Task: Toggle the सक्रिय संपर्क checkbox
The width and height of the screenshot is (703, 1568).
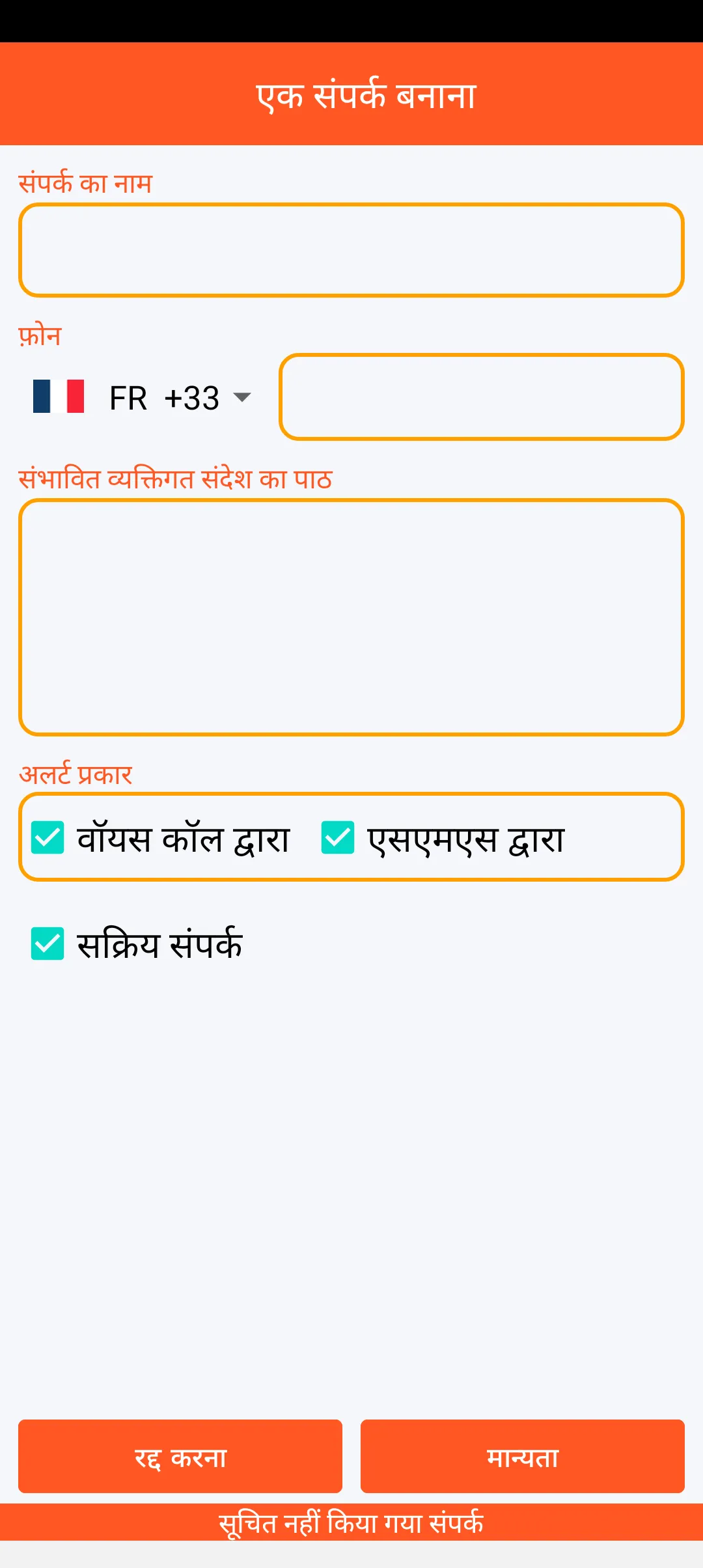Action: [48, 944]
